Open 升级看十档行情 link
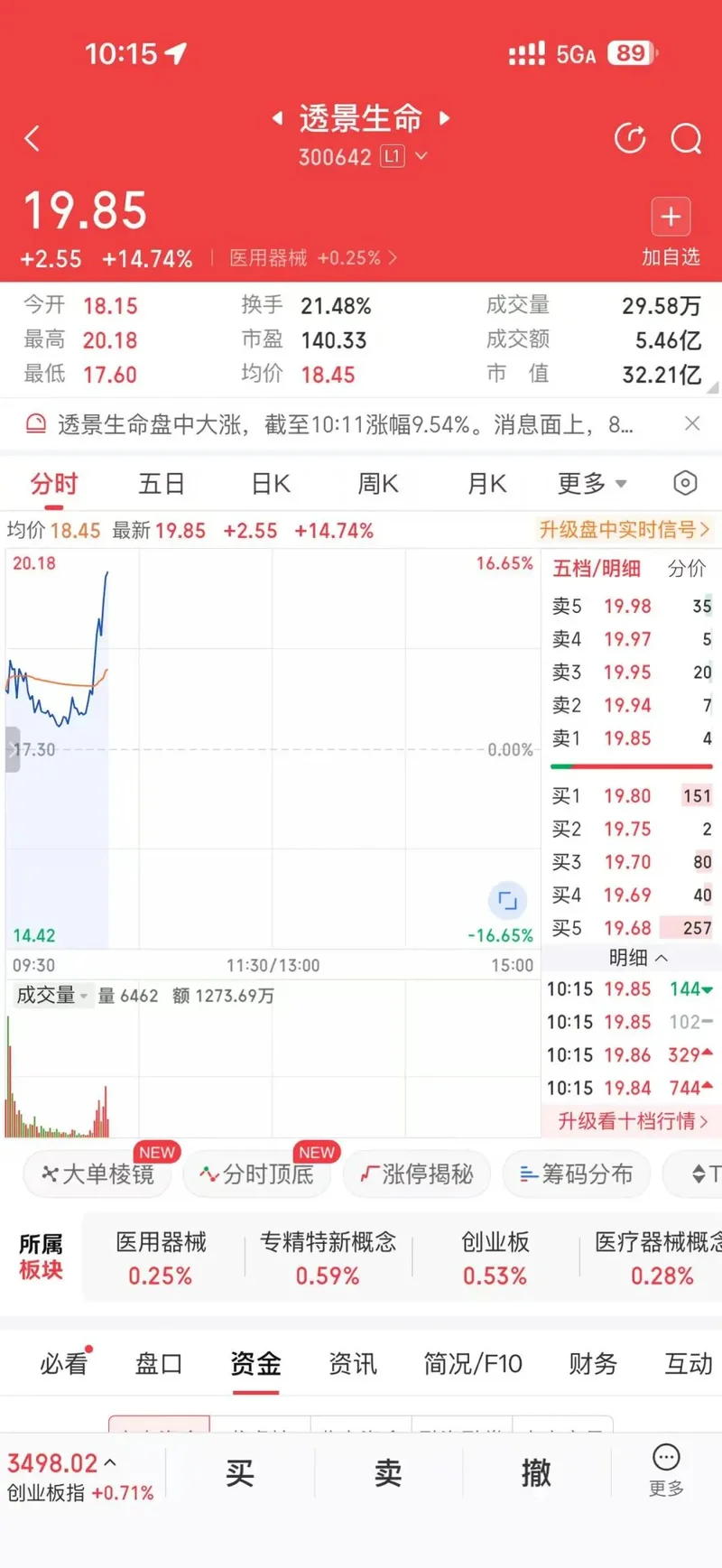 point(632,1121)
